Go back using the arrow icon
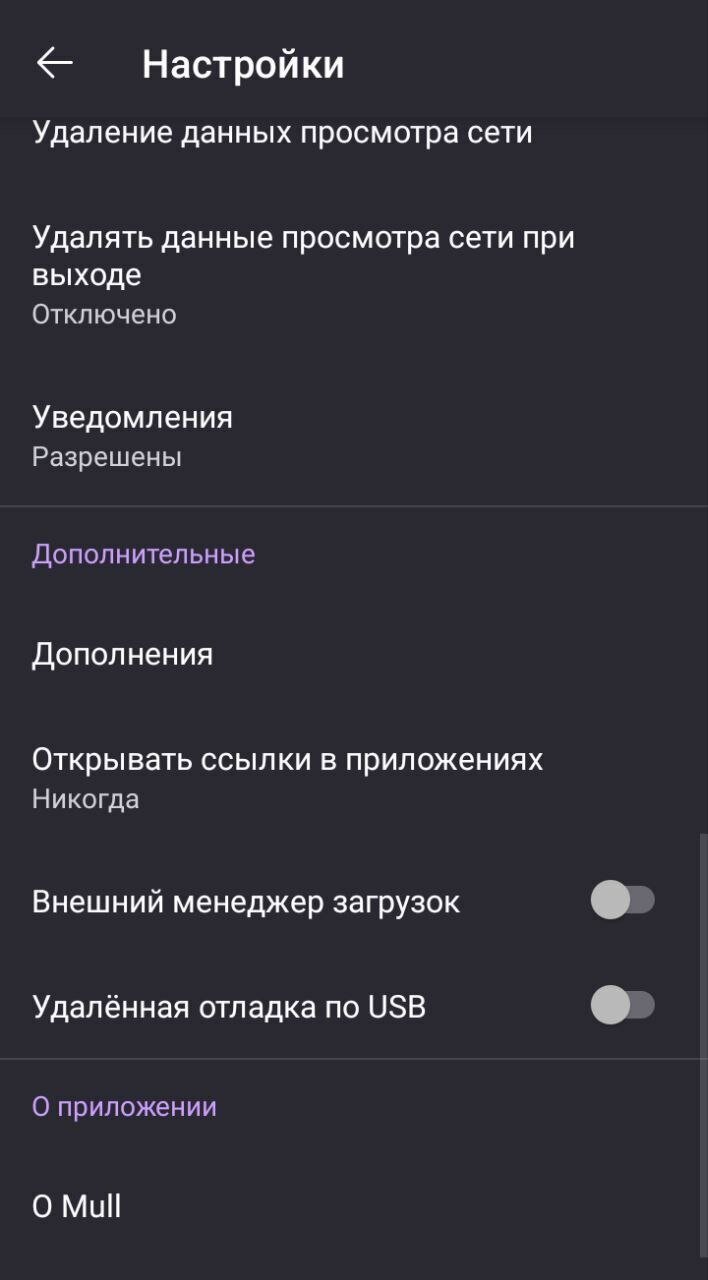The width and height of the screenshot is (708, 1280). [55, 63]
